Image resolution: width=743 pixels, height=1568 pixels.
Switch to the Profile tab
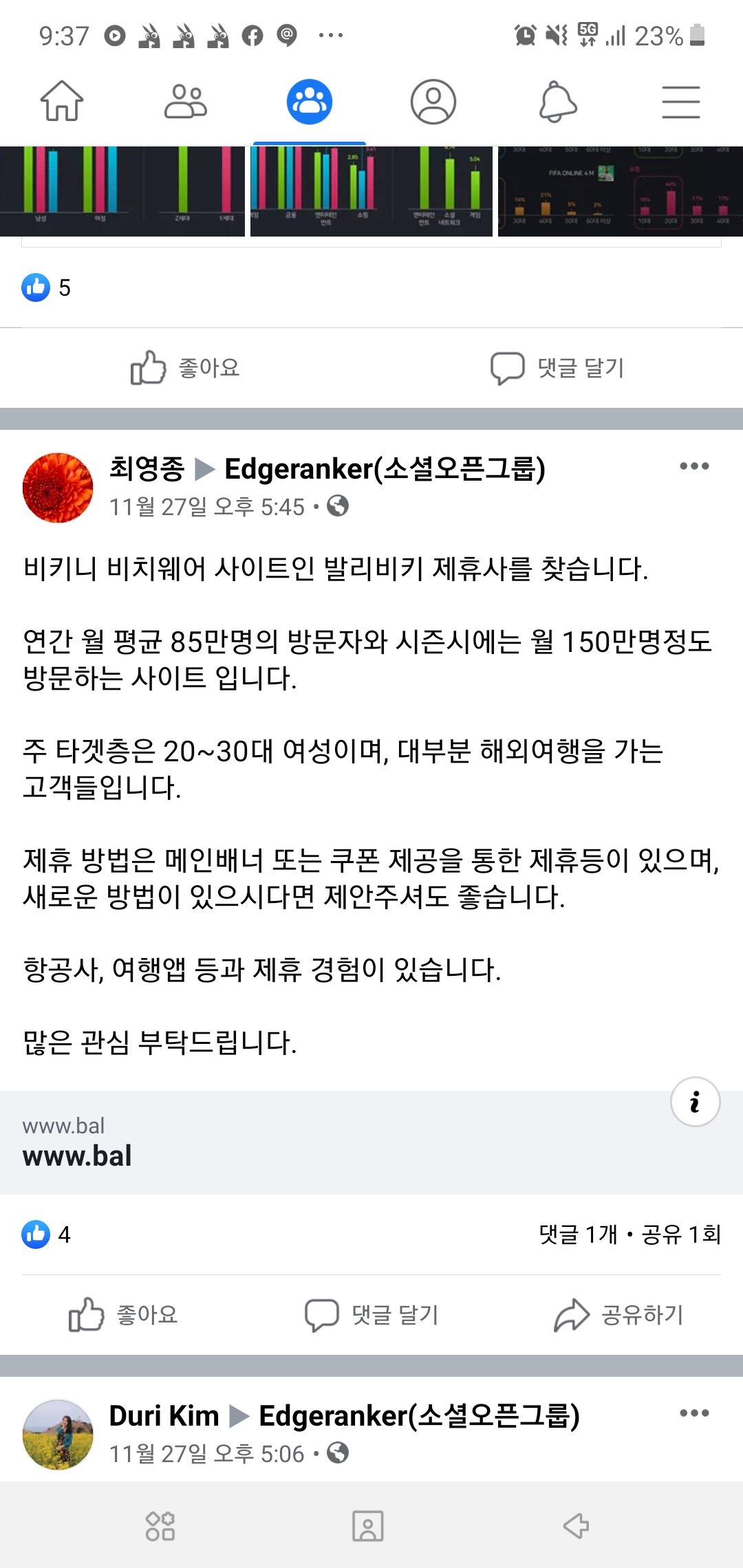433,102
